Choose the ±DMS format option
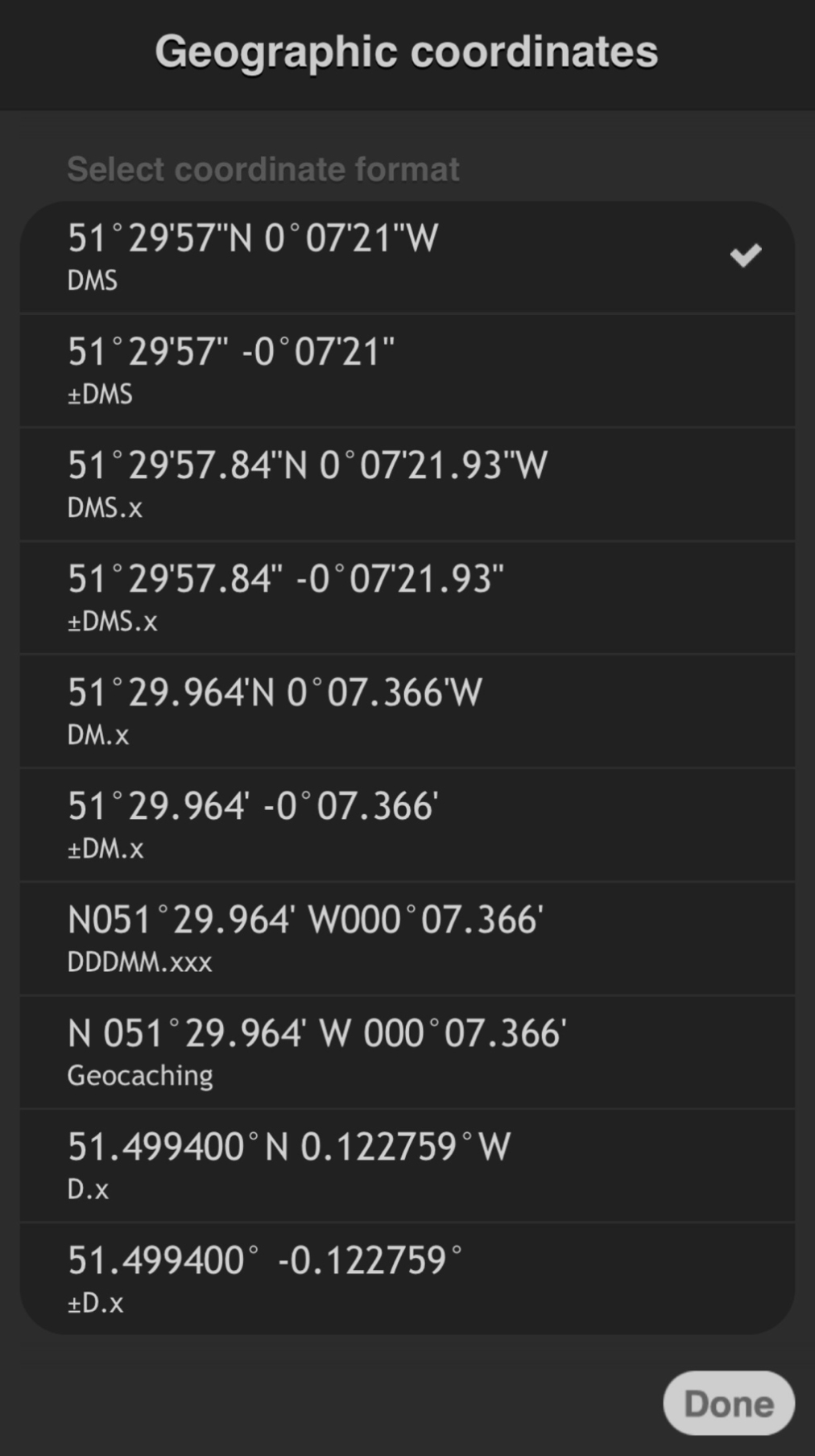Screen dimensions: 815x1456 (407, 370)
